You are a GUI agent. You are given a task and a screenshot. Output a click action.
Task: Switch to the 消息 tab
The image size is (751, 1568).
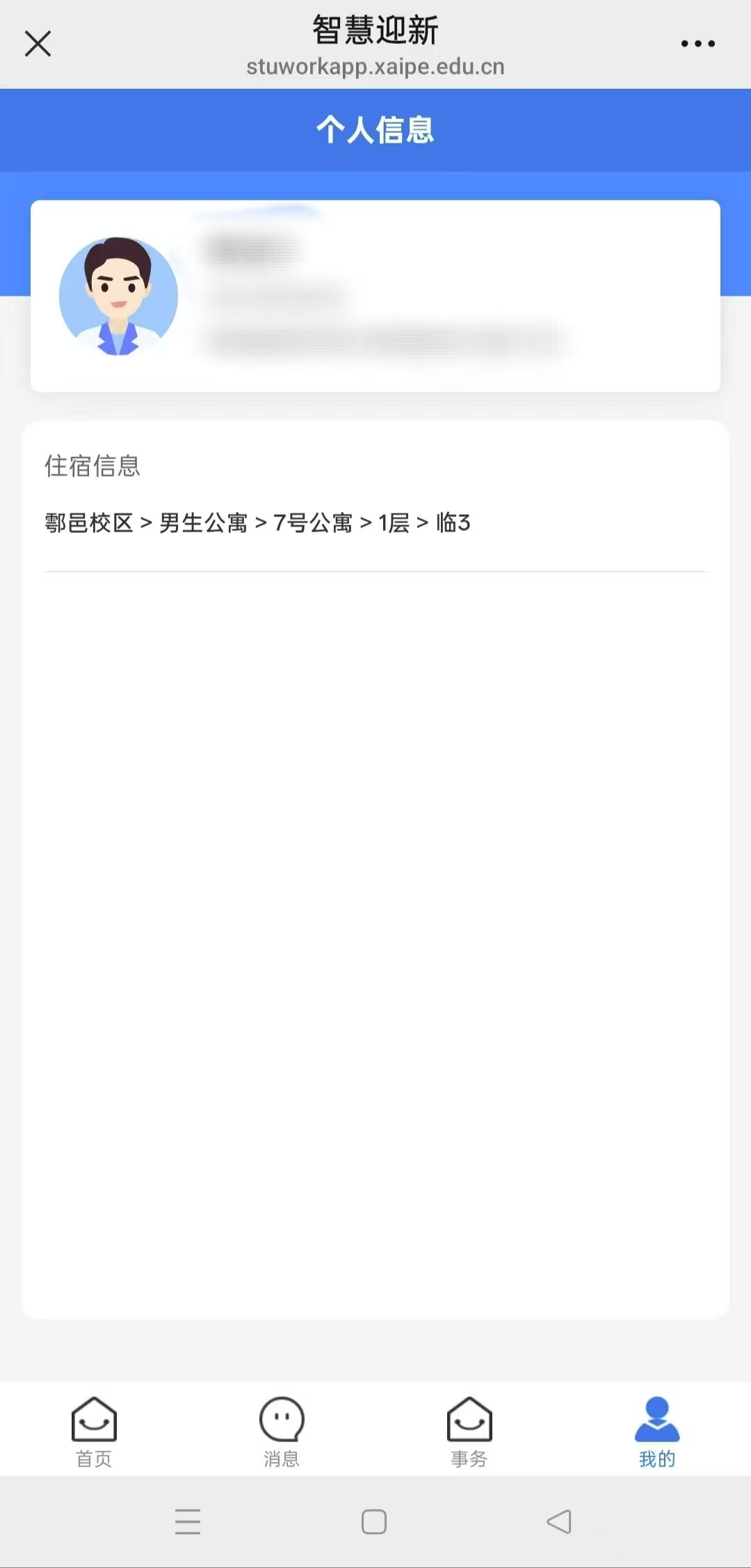coord(282,1432)
